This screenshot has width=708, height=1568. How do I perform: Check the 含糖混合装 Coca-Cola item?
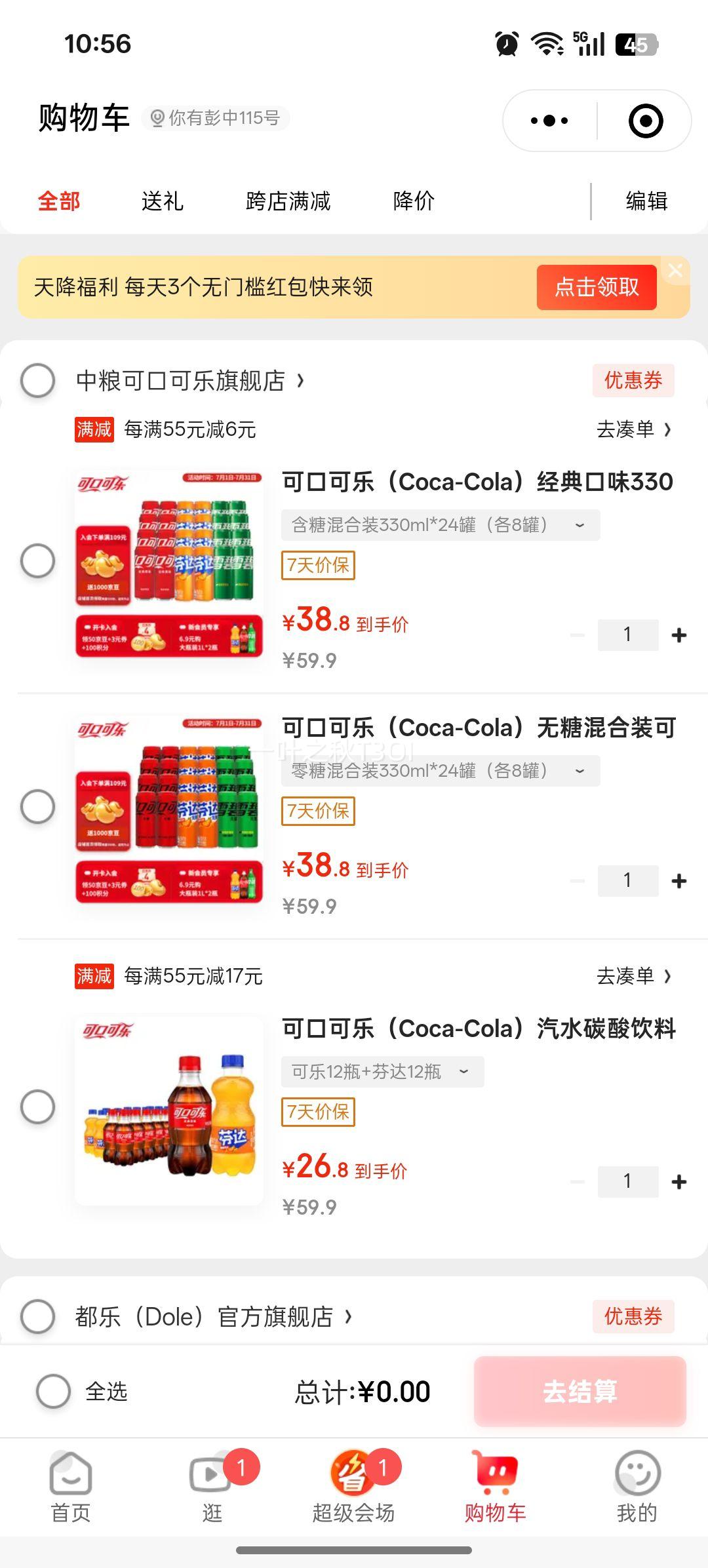tap(37, 561)
